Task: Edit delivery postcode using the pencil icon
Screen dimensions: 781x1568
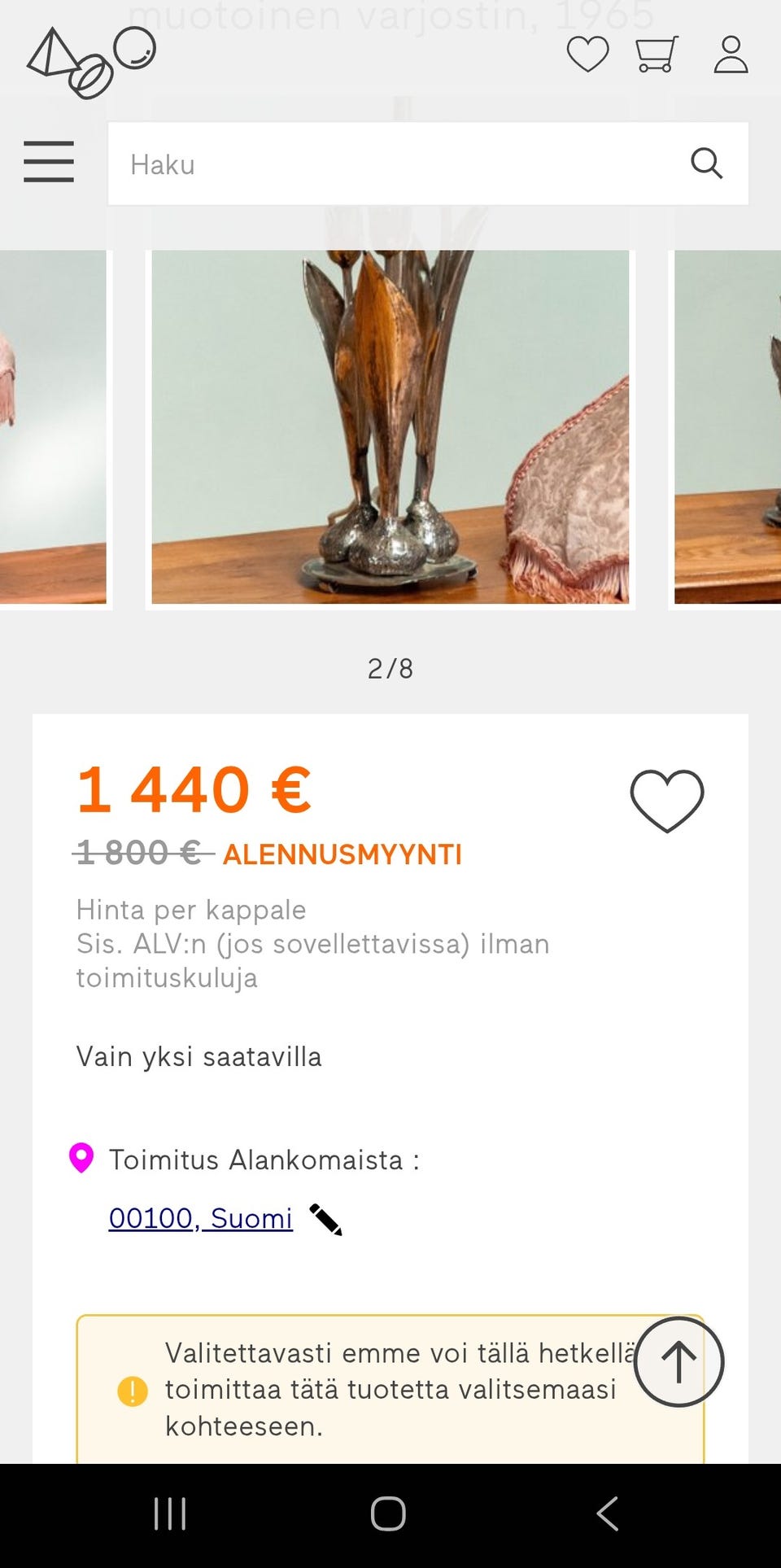Action: coord(325,1218)
